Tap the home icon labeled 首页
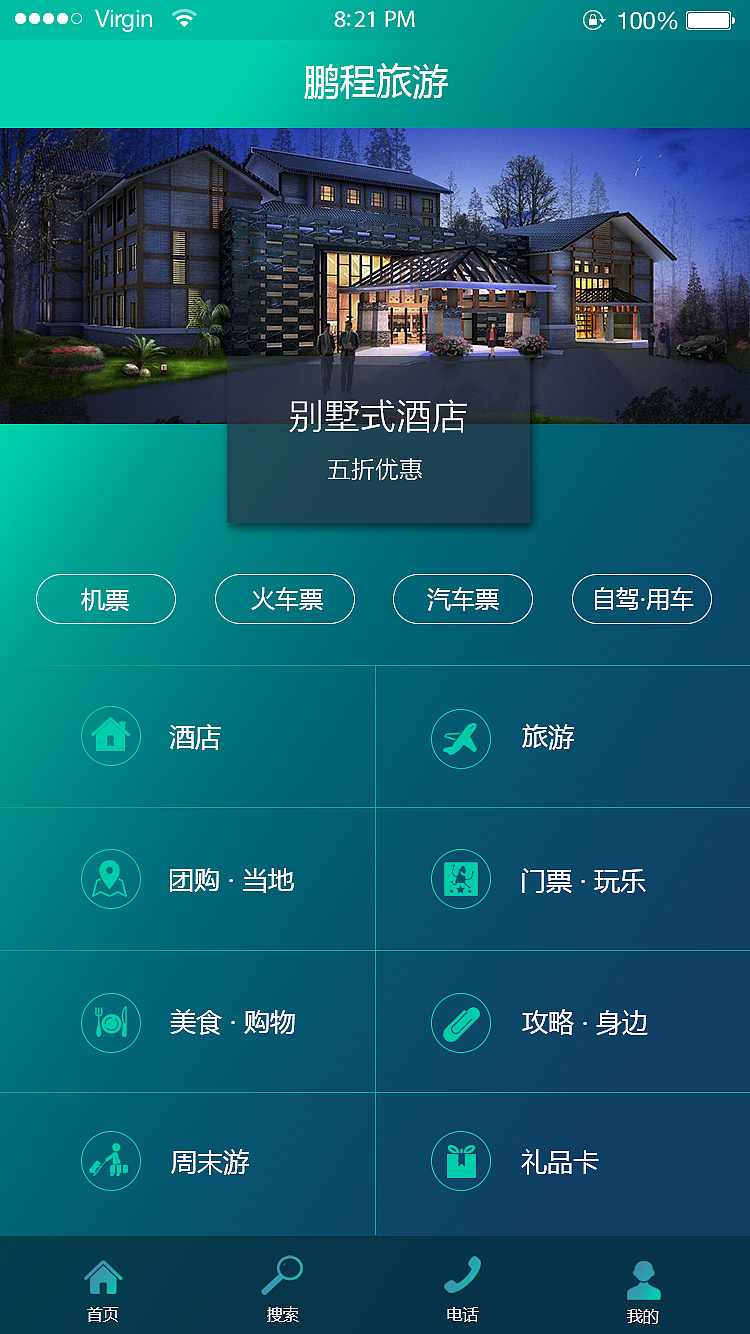The height and width of the screenshot is (1334, 750). tap(103, 1275)
